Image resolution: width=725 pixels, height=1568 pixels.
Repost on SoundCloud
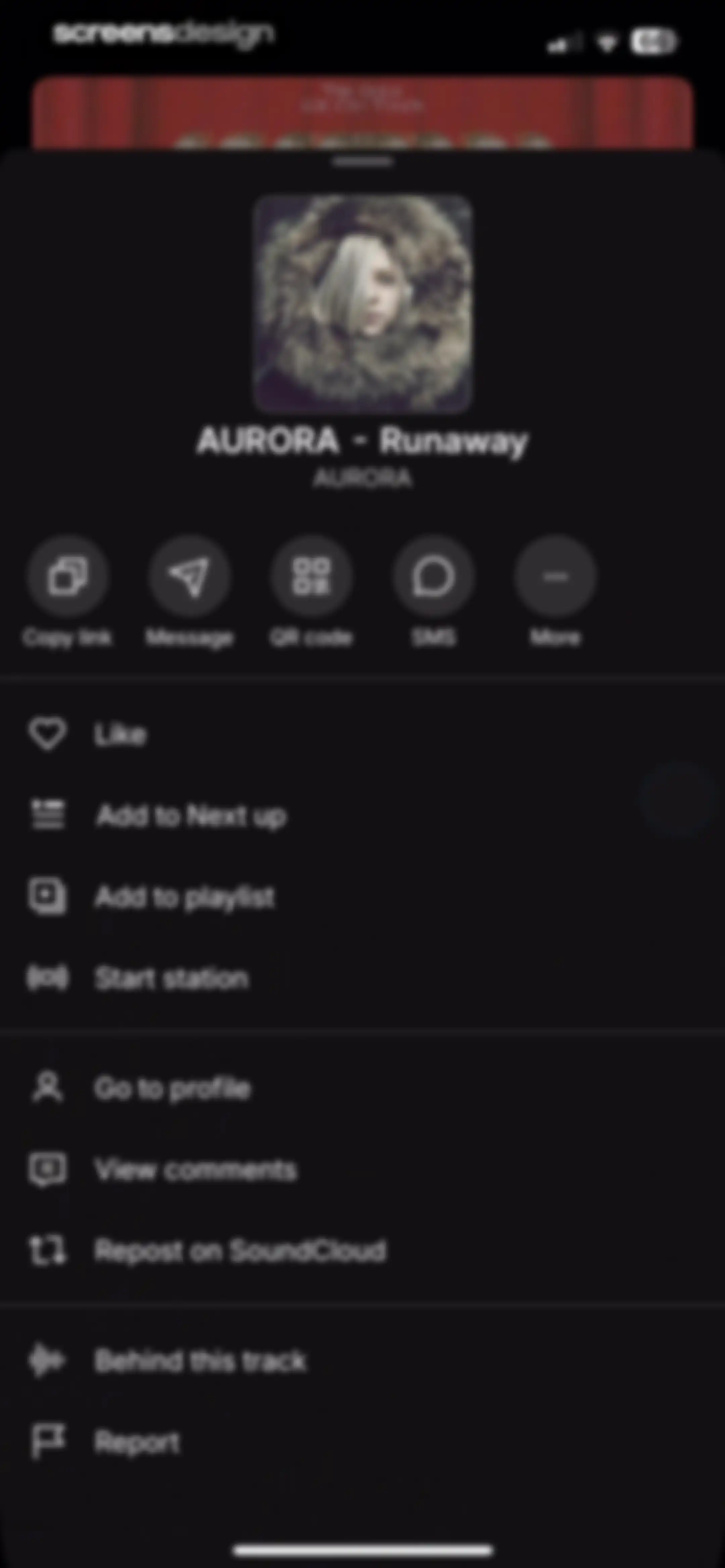[x=362, y=1251]
